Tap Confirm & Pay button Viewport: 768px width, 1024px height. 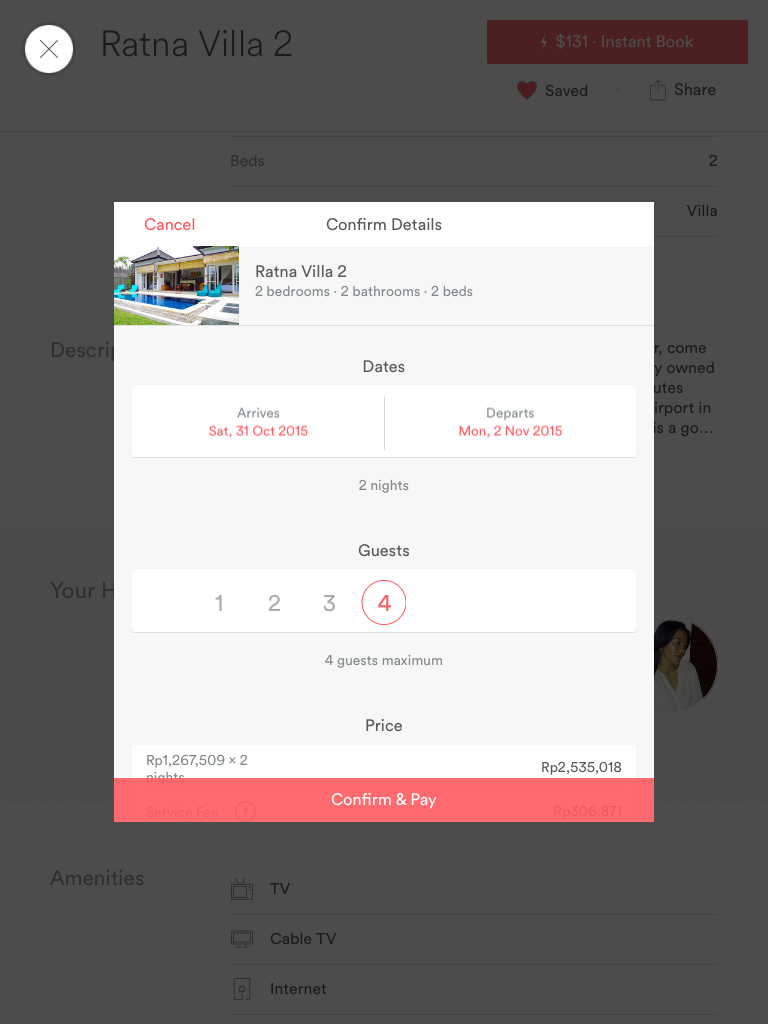[x=384, y=799]
